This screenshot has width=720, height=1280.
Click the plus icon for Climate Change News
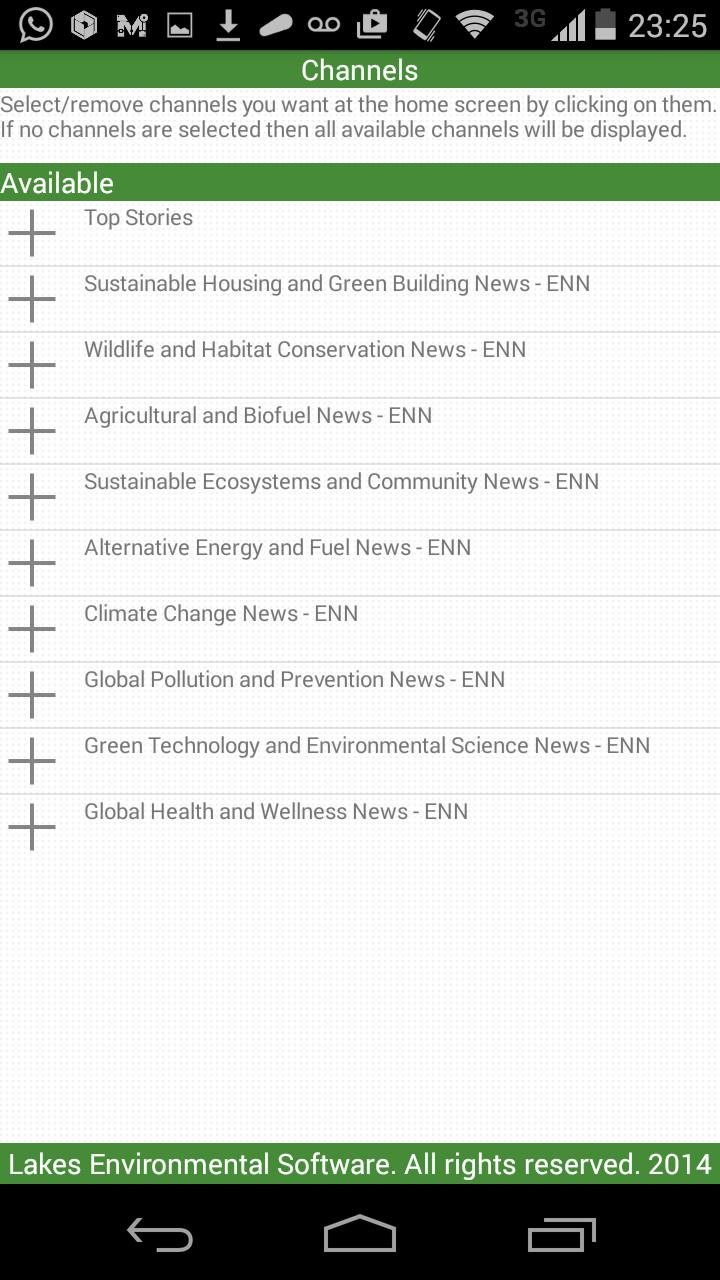point(33,629)
